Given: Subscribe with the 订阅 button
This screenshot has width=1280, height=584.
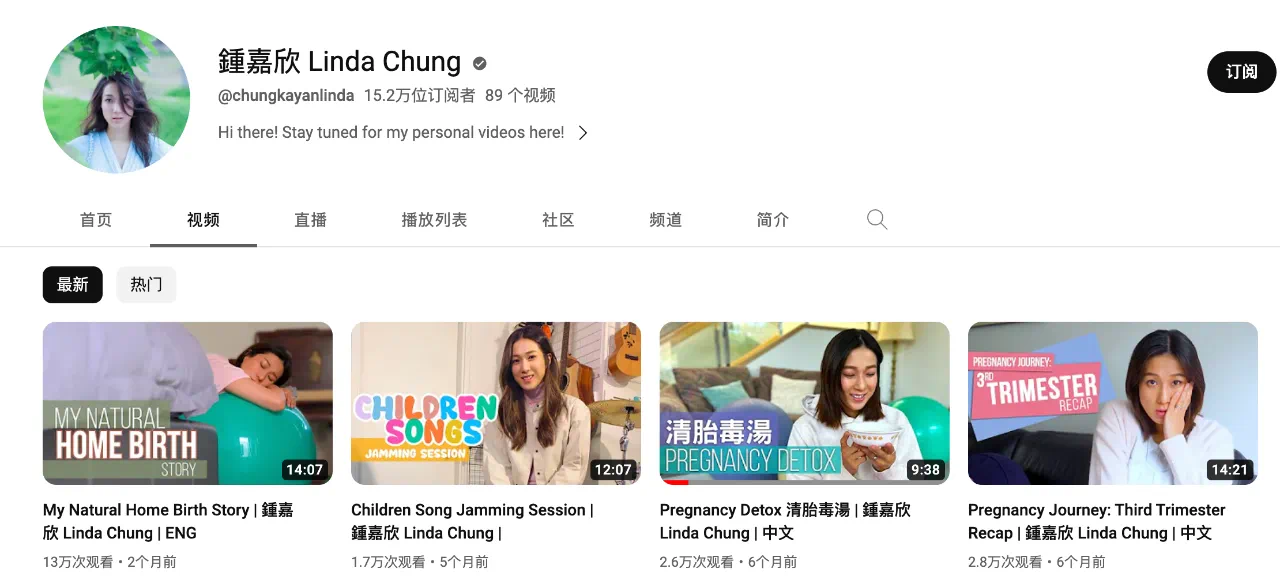Looking at the screenshot, I should click(x=1241, y=72).
